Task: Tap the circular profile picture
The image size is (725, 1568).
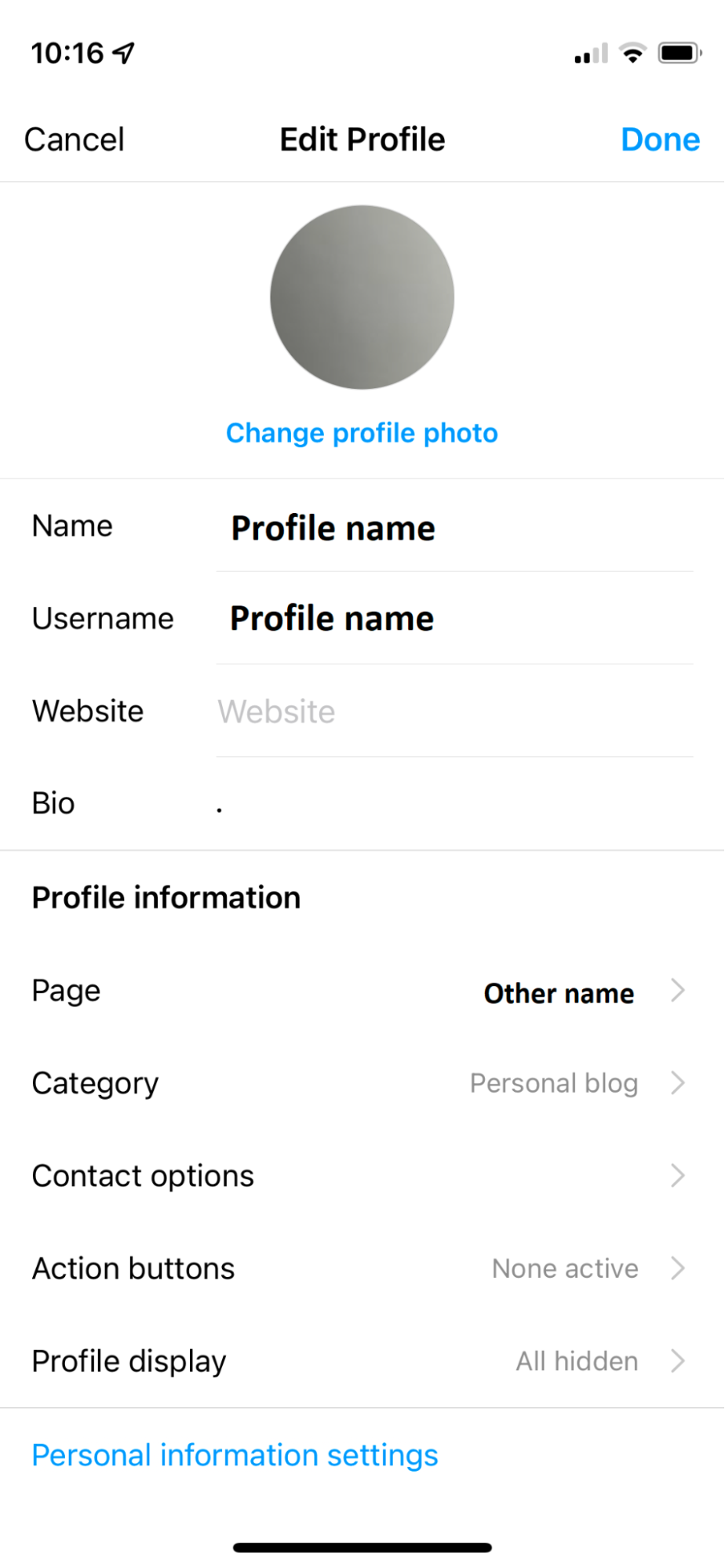Action: pyautogui.click(x=362, y=297)
